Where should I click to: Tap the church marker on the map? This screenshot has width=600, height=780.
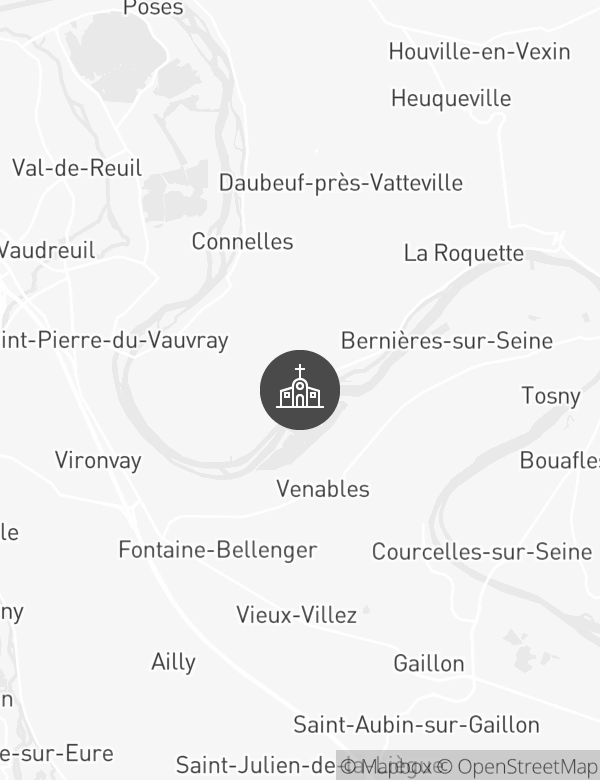300,390
